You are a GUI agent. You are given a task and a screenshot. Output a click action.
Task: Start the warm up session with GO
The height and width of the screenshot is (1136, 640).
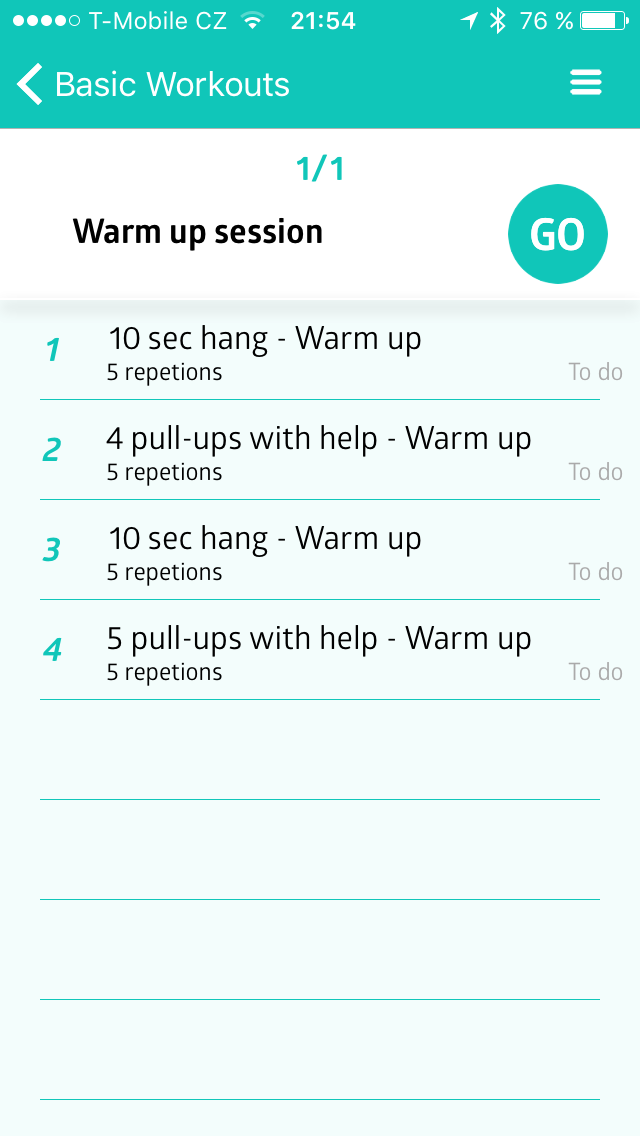[557, 234]
